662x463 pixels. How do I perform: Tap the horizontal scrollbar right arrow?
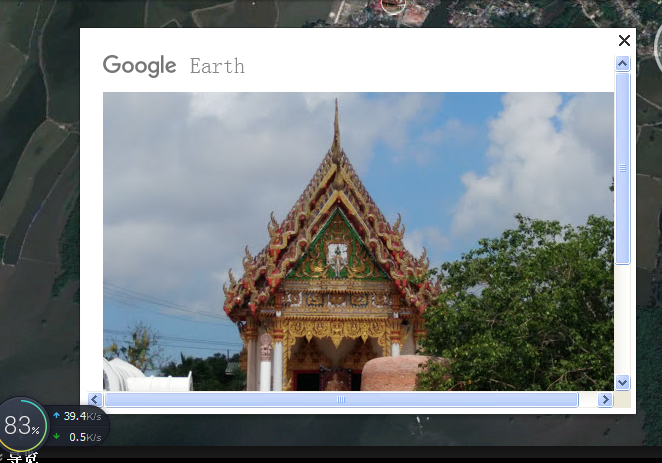click(x=604, y=399)
